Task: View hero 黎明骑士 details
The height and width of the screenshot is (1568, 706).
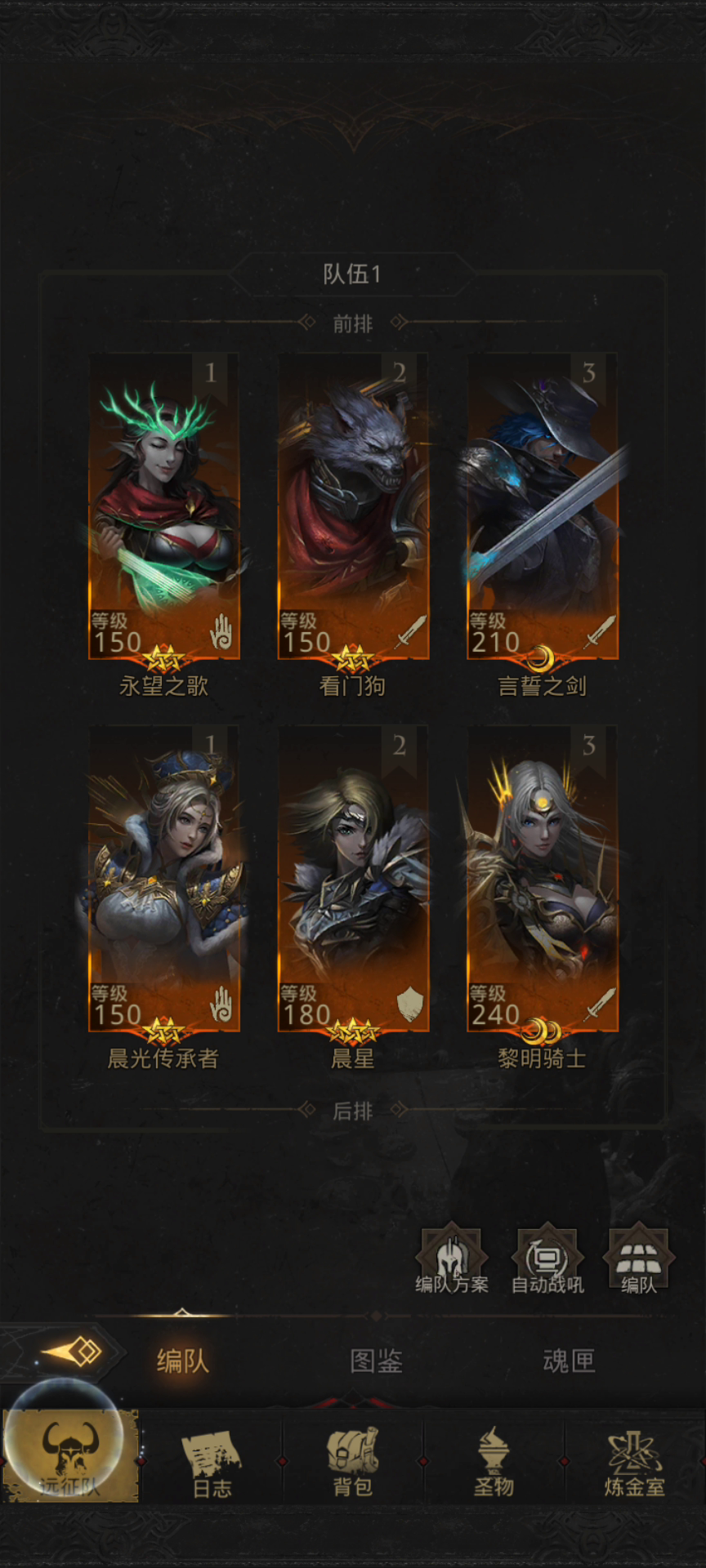Action: [x=542, y=879]
